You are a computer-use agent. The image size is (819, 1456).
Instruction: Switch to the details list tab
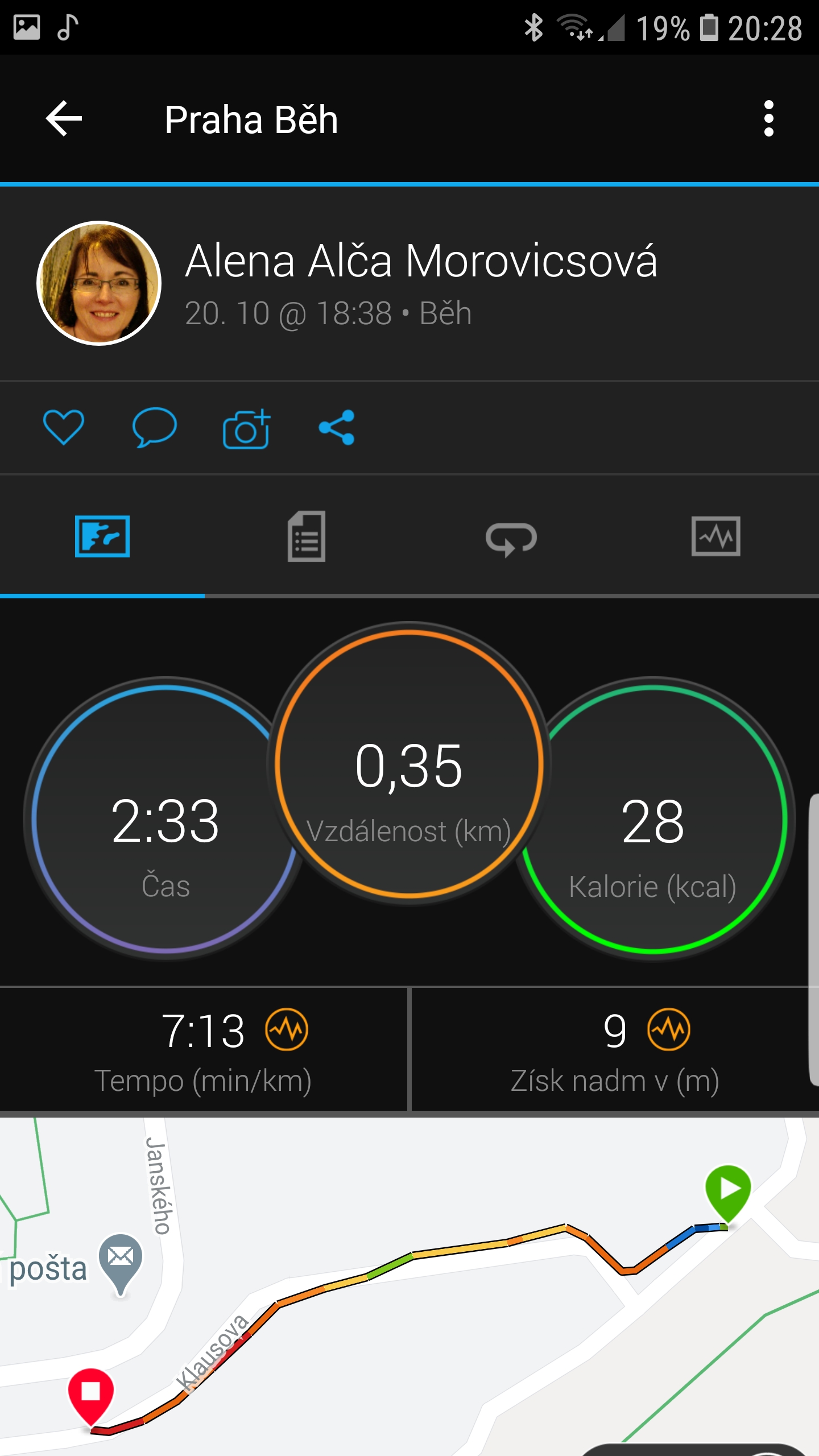pos(307,536)
